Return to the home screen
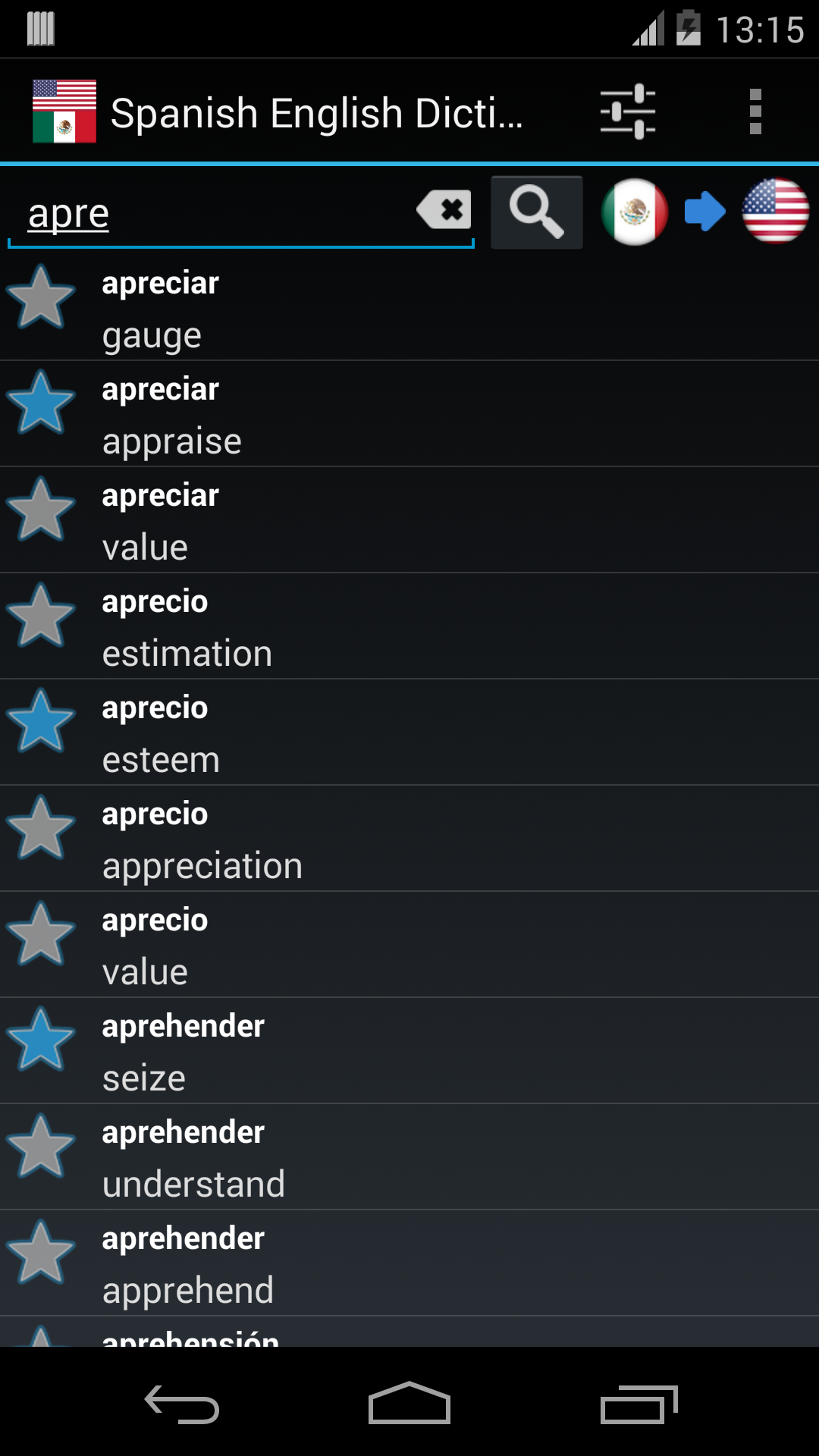This screenshot has height=1456, width=819. point(409,1404)
